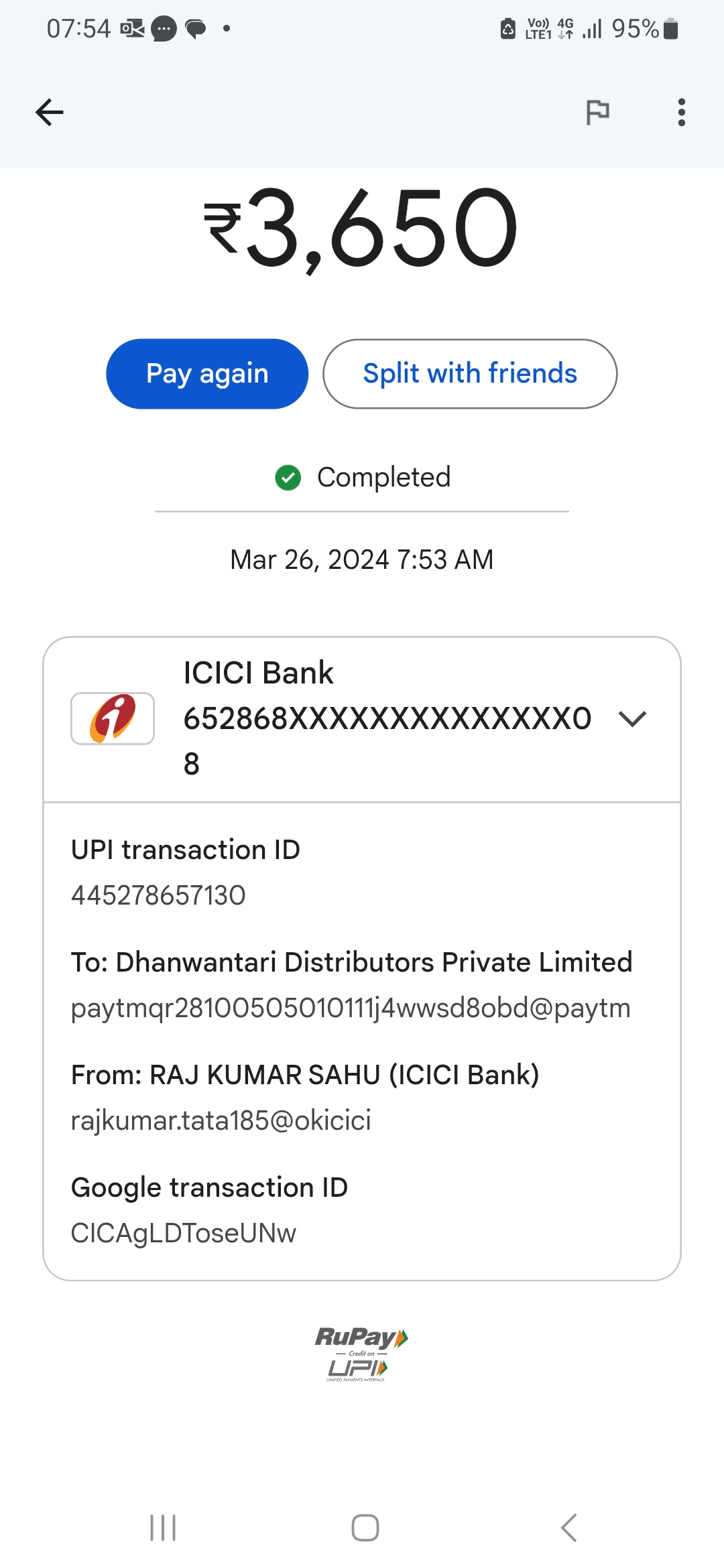Go back using the top-left arrow
This screenshot has height=1568, width=724.
click(50, 112)
